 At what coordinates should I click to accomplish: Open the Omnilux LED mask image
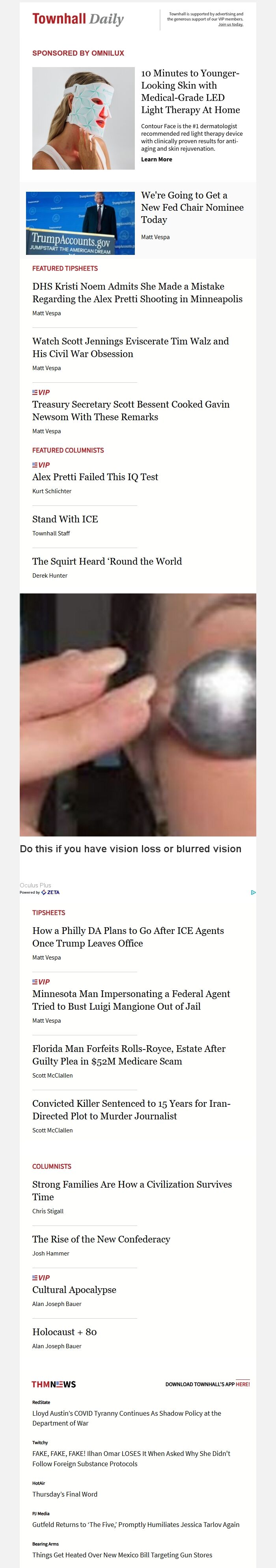tap(83, 118)
